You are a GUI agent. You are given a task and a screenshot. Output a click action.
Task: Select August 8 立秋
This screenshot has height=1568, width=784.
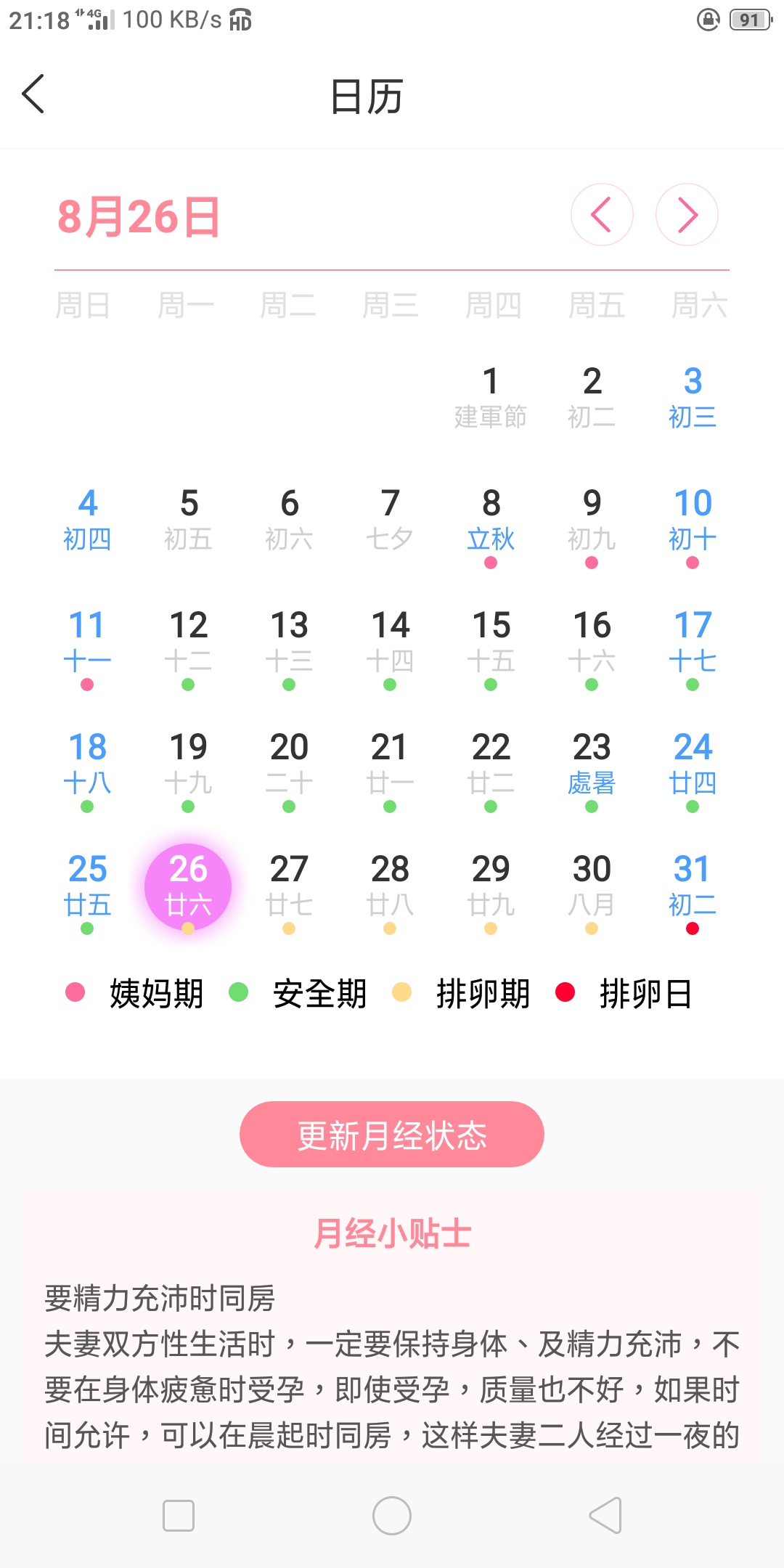(491, 520)
